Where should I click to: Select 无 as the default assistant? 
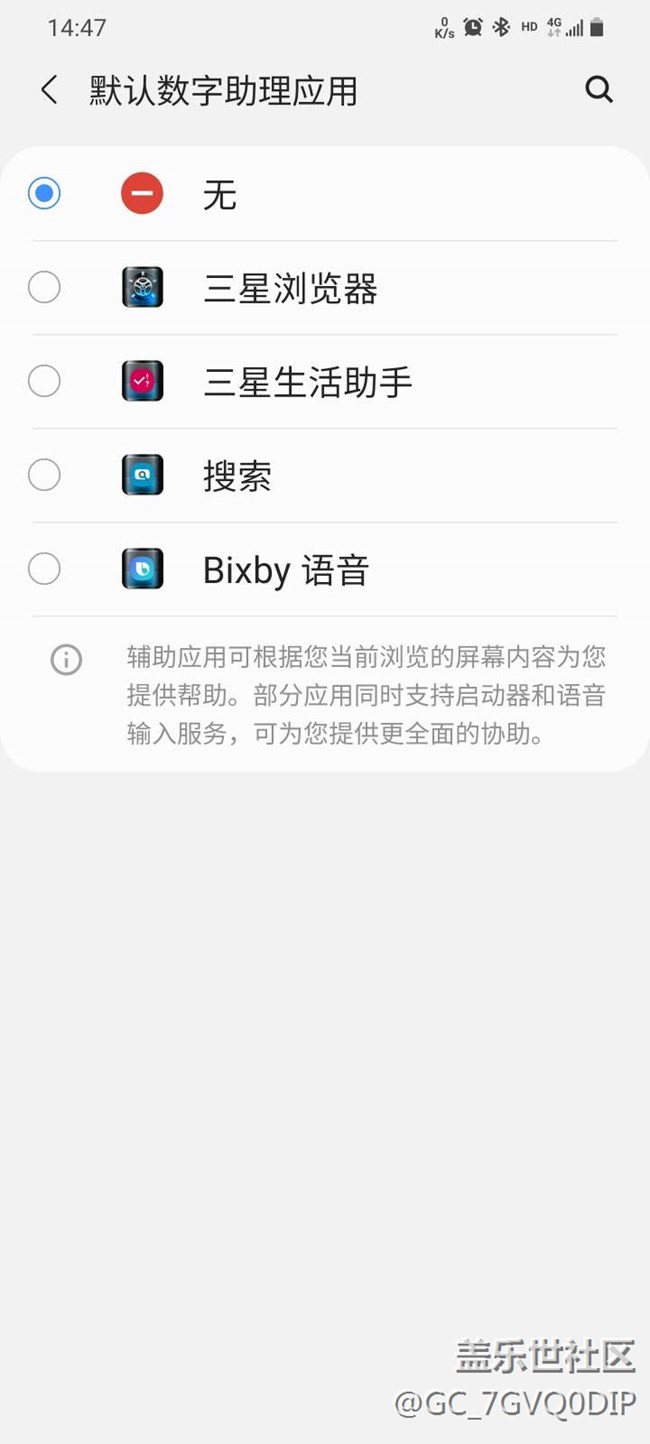(x=44, y=193)
